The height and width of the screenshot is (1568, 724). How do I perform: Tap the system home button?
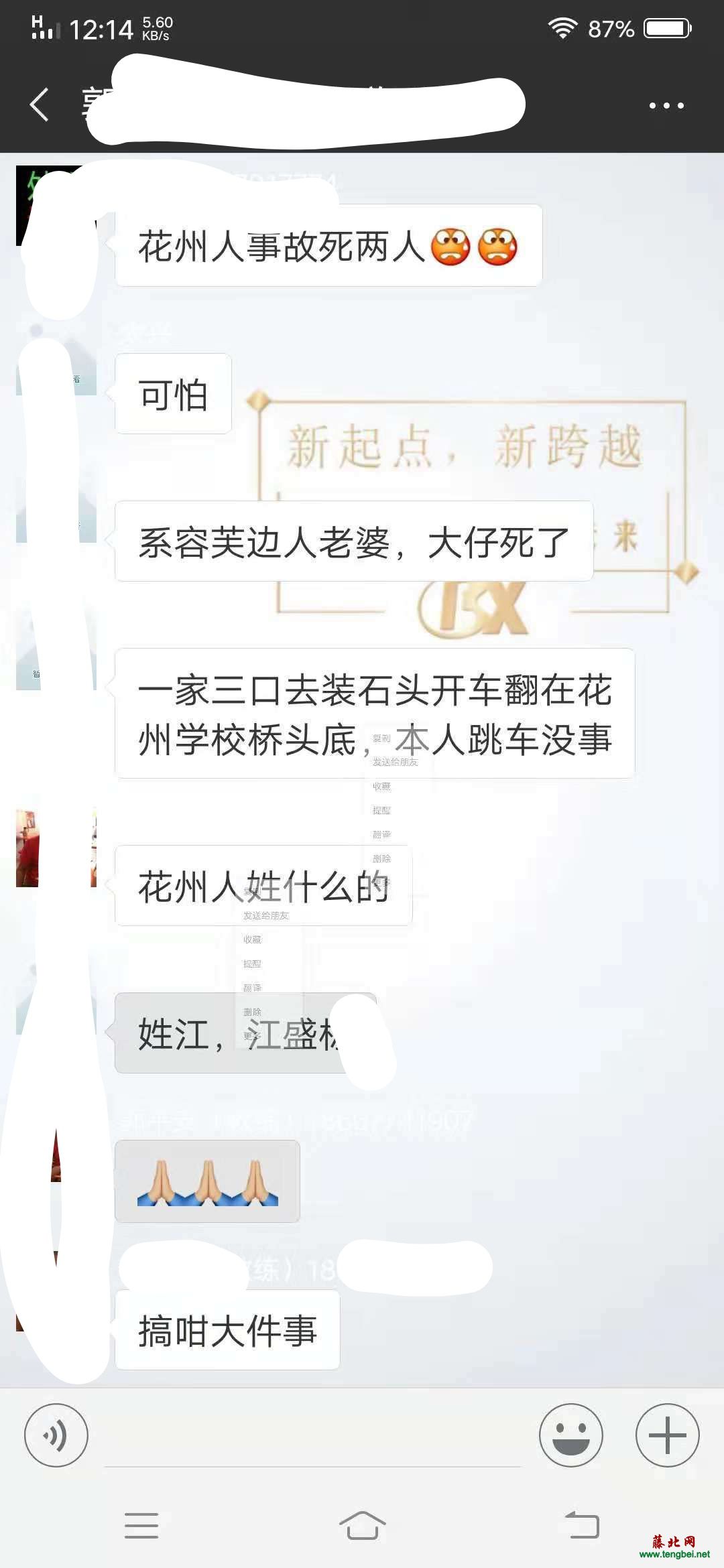pos(362,1526)
